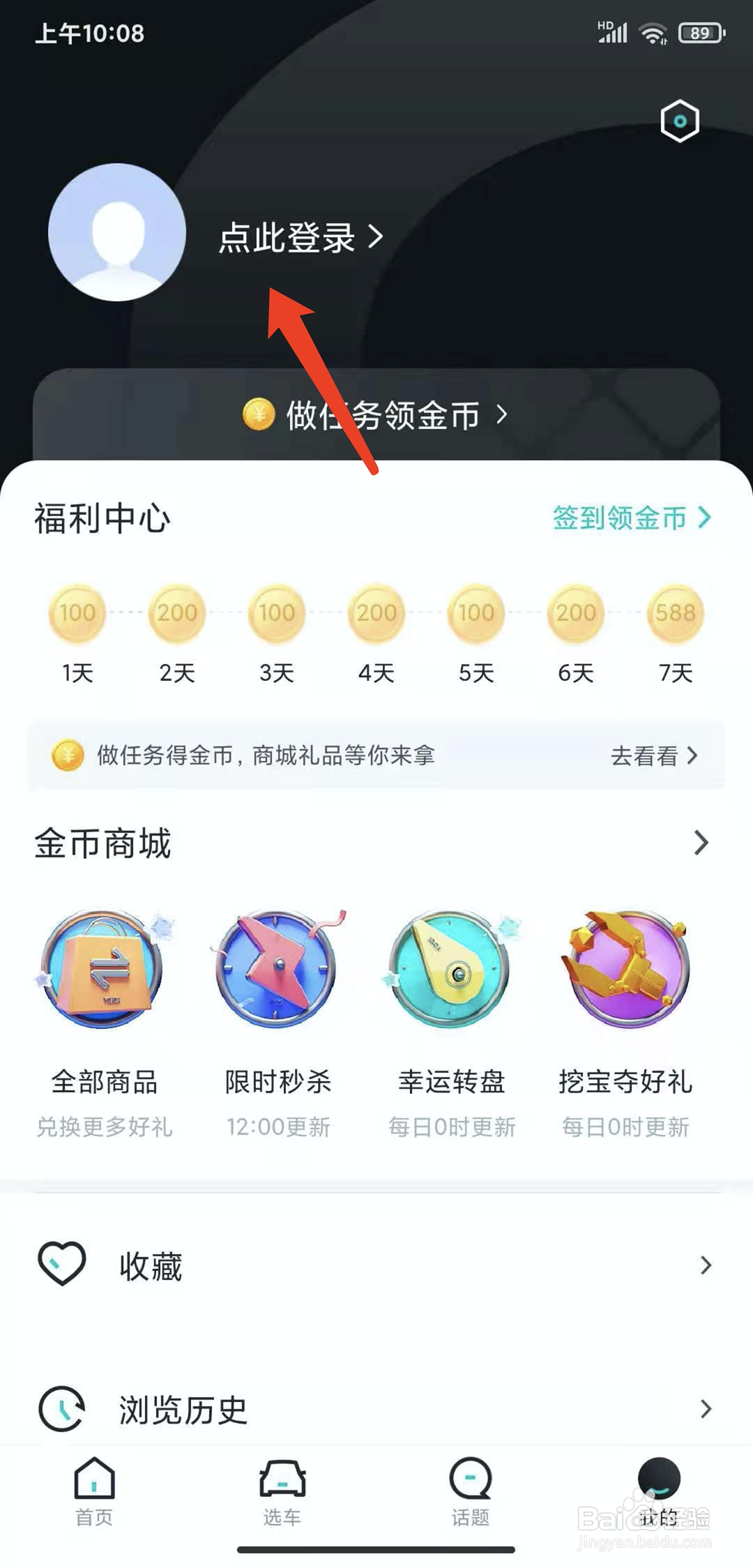Image resolution: width=753 pixels, height=1568 pixels.
Task: Click 签到领金币 link
Action: [x=621, y=518]
